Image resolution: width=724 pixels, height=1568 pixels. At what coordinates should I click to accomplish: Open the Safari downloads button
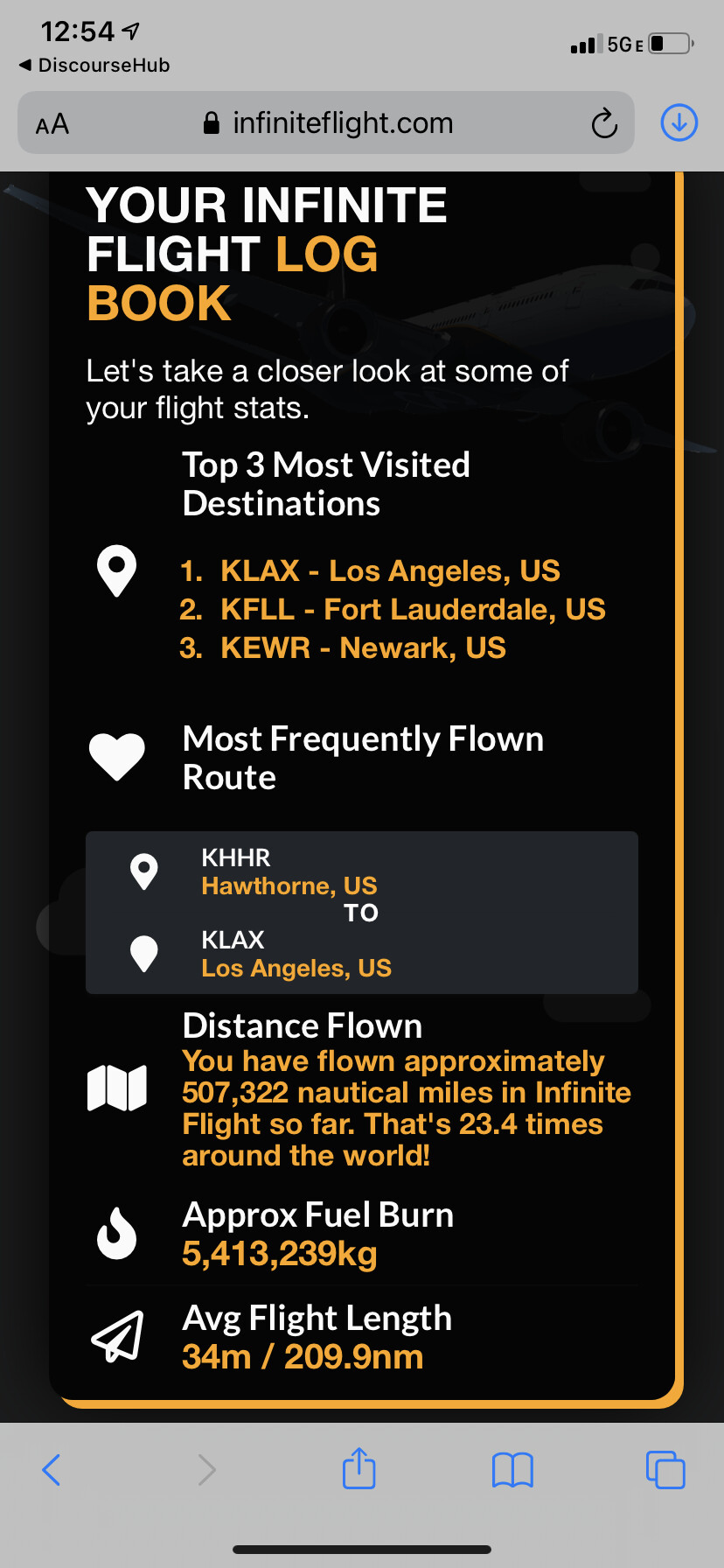(679, 122)
